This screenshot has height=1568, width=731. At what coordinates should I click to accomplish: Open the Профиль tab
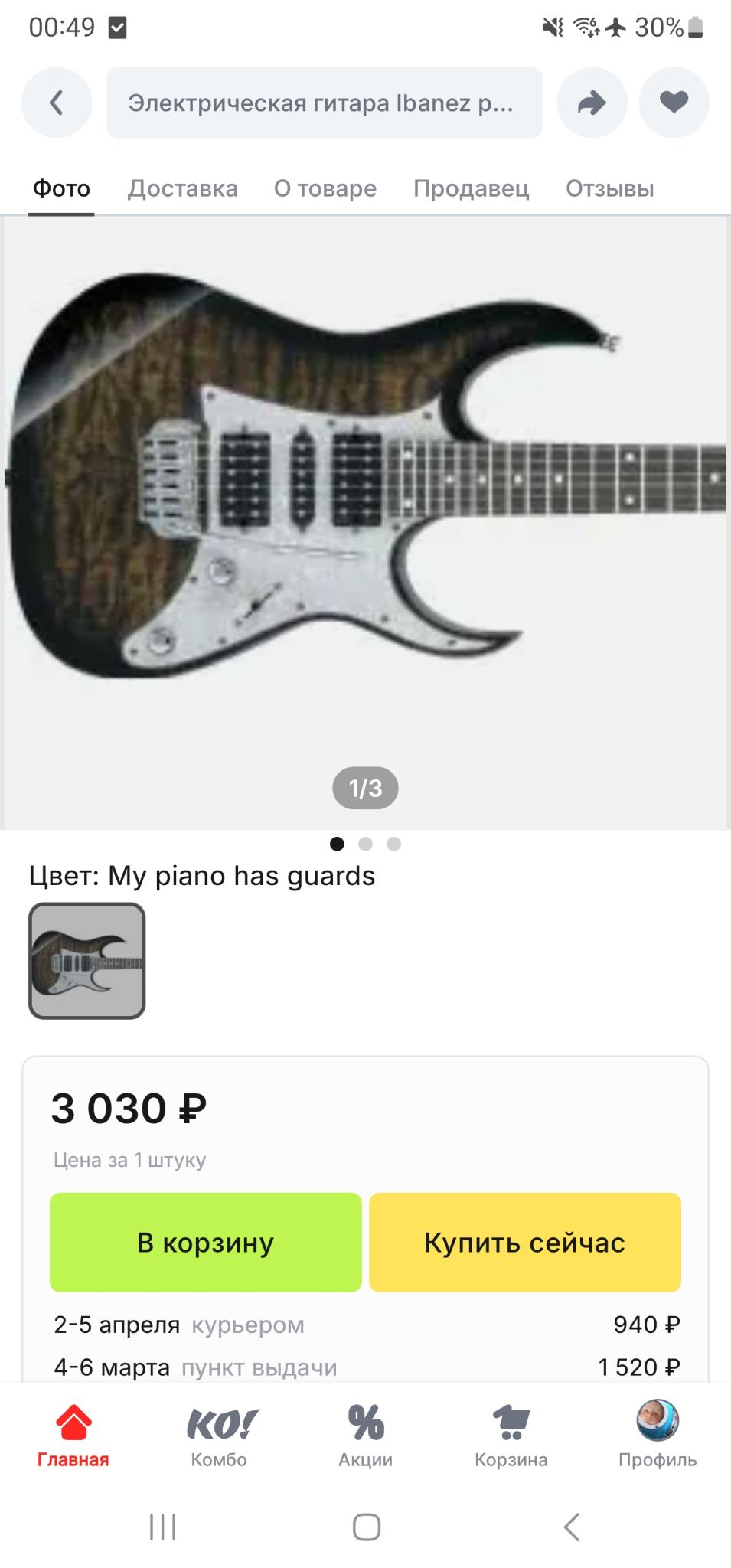pos(658,1436)
